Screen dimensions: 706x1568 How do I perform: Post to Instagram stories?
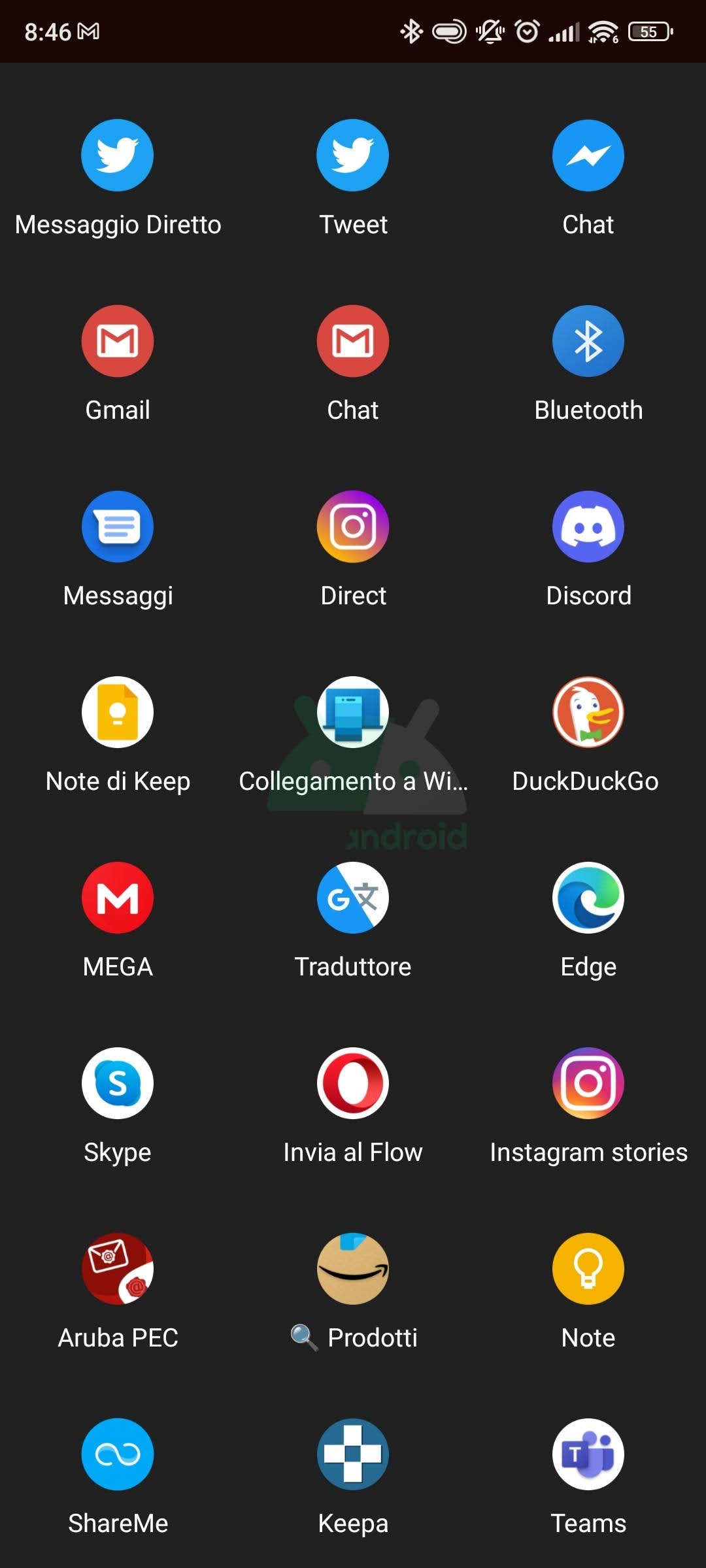pyautogui.click(x=588, y=1083)
